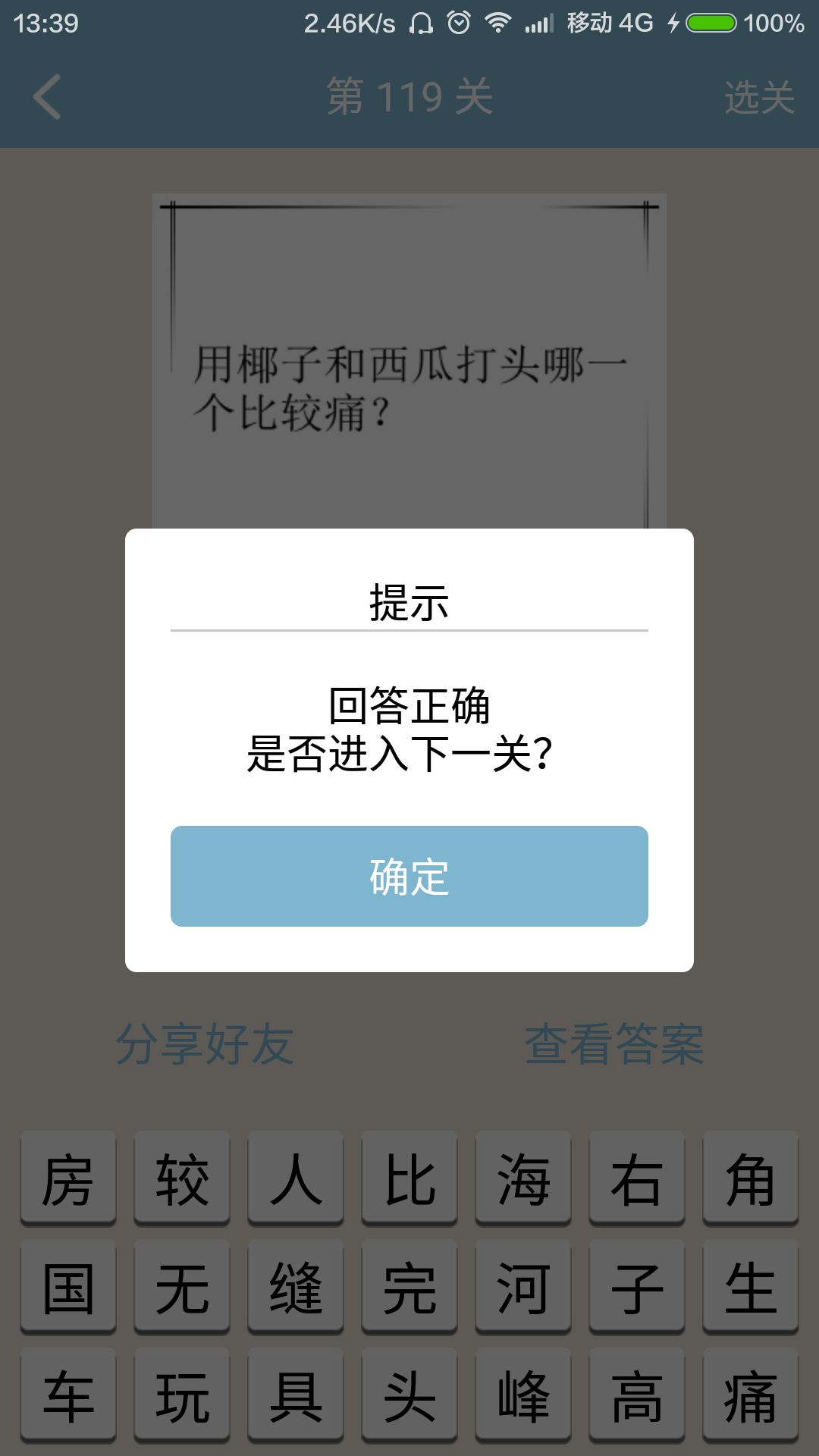
Task: Choose the 角 character tile
Action: (751, 1179)
